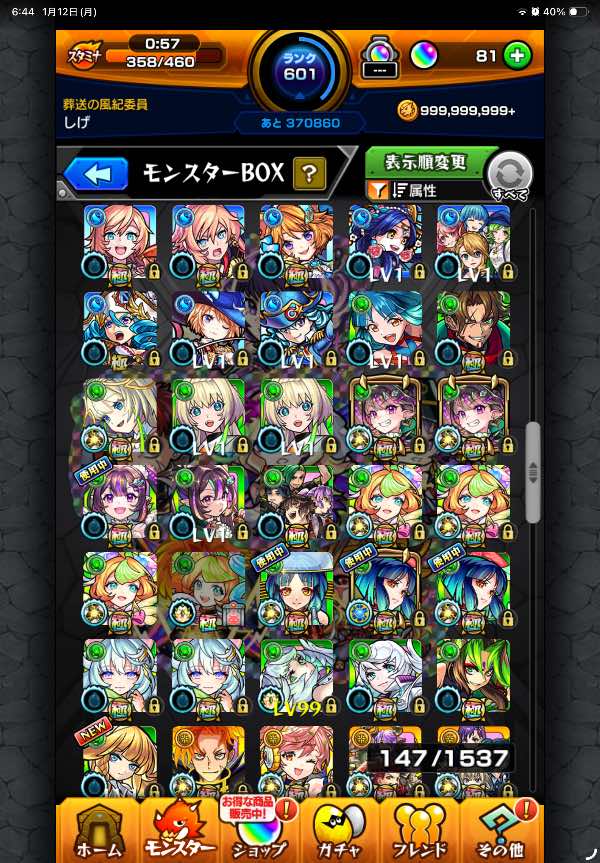Image resolution: width=600 pixels, height=863 pixels.
Task: Add orbs with the green plus button
Action: pos(517,56)
